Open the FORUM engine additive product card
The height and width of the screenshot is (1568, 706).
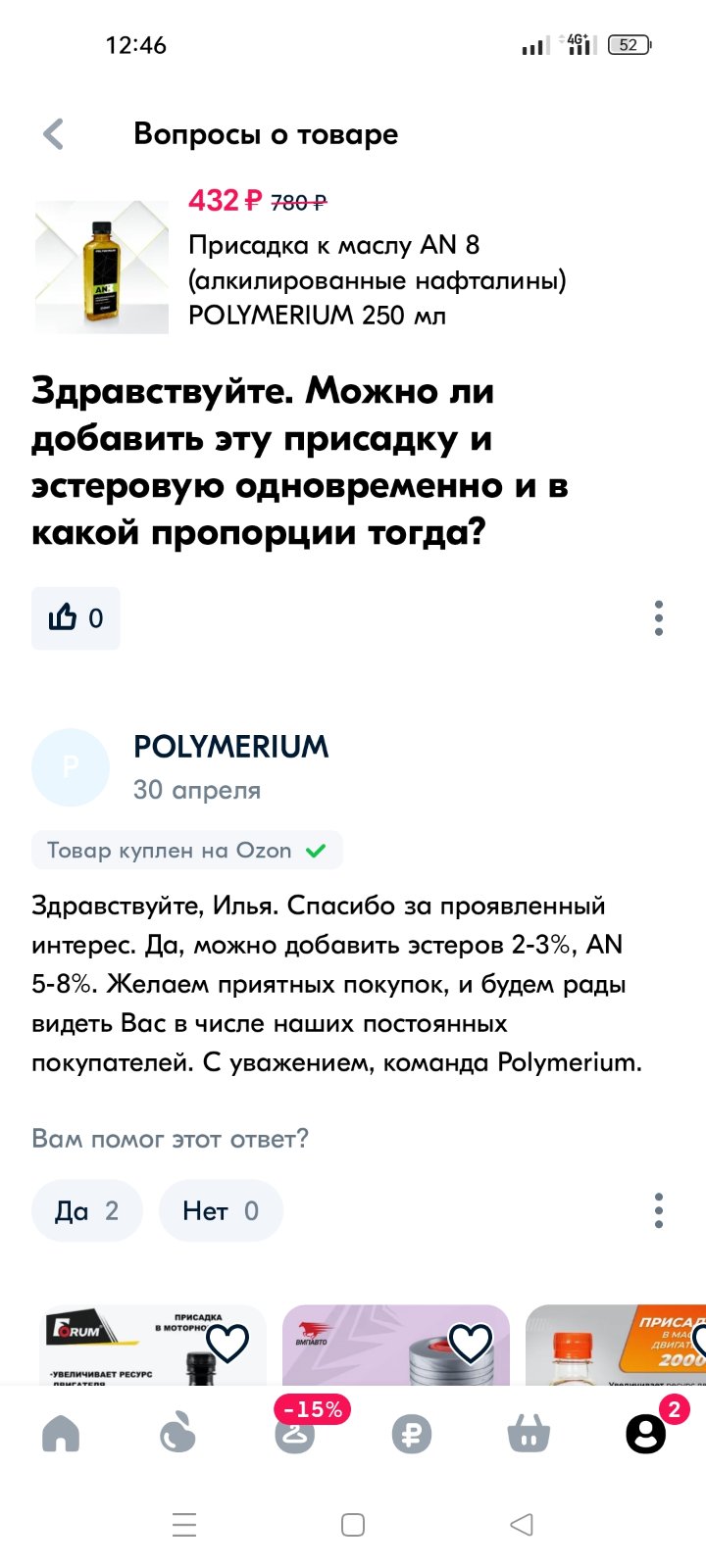click(153, 1345)
